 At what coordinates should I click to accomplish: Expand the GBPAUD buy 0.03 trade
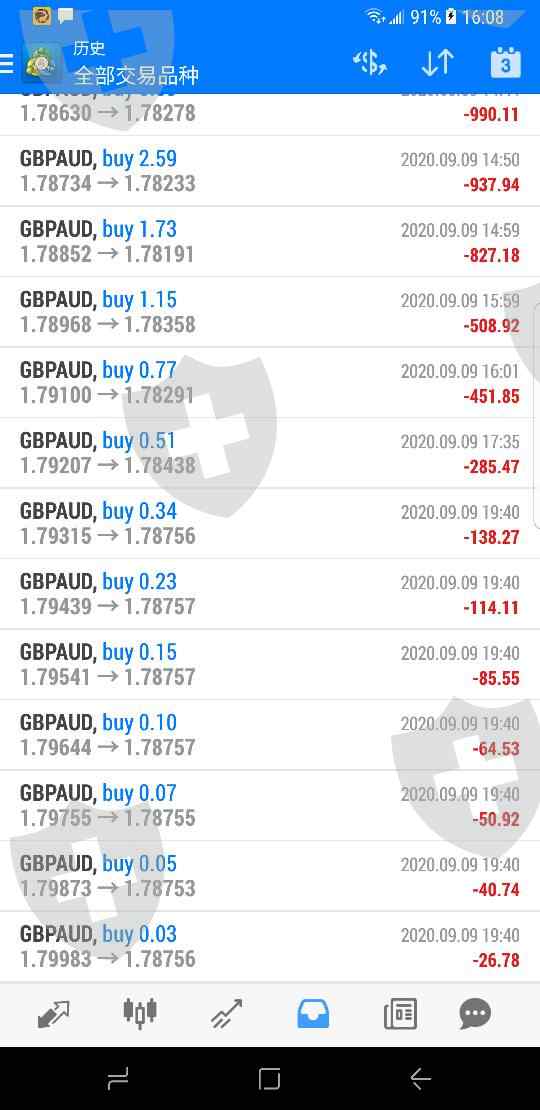click(x=270, y=946)
